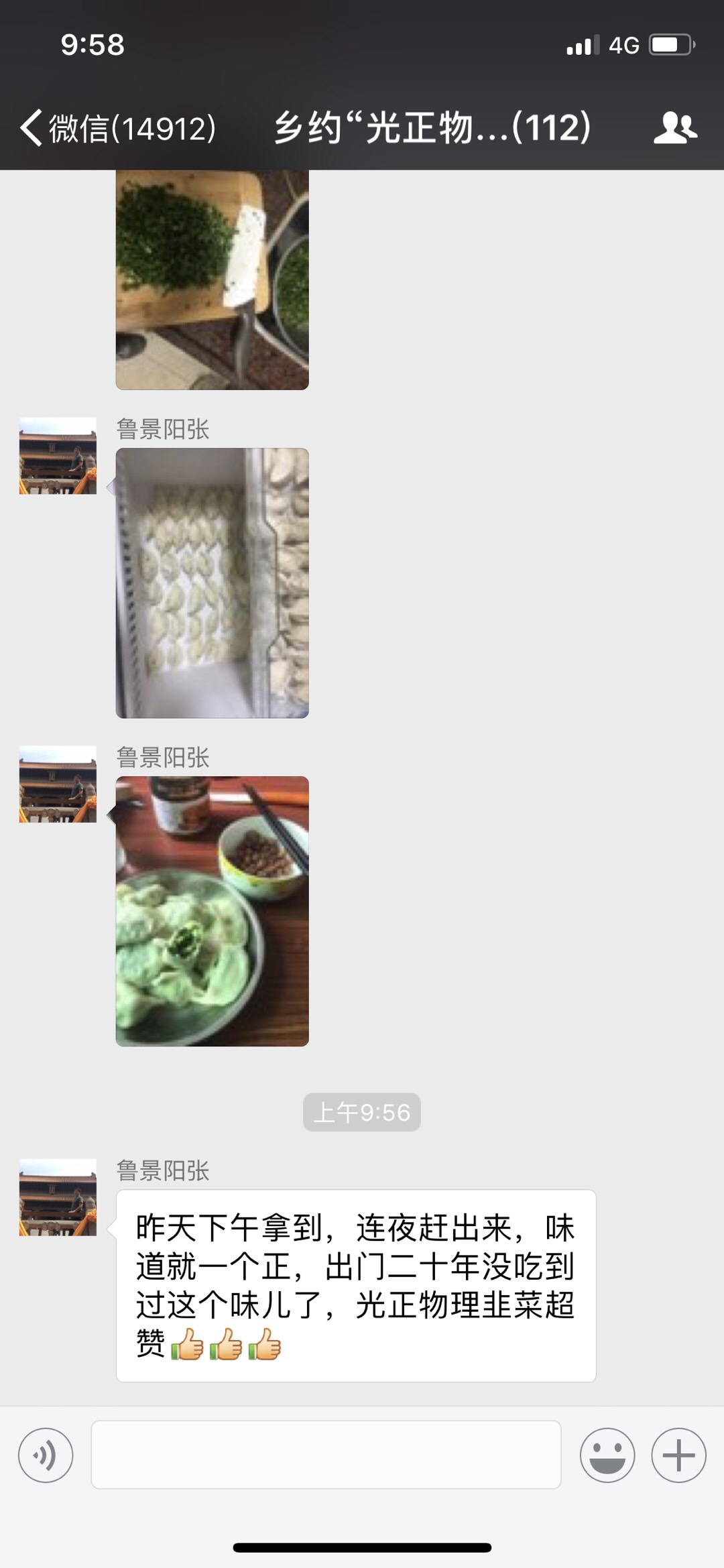Tap the avatar beside the raw dumplings photo
The height and width of the screenshot is (1568, 724).
(x=58, y=456)
